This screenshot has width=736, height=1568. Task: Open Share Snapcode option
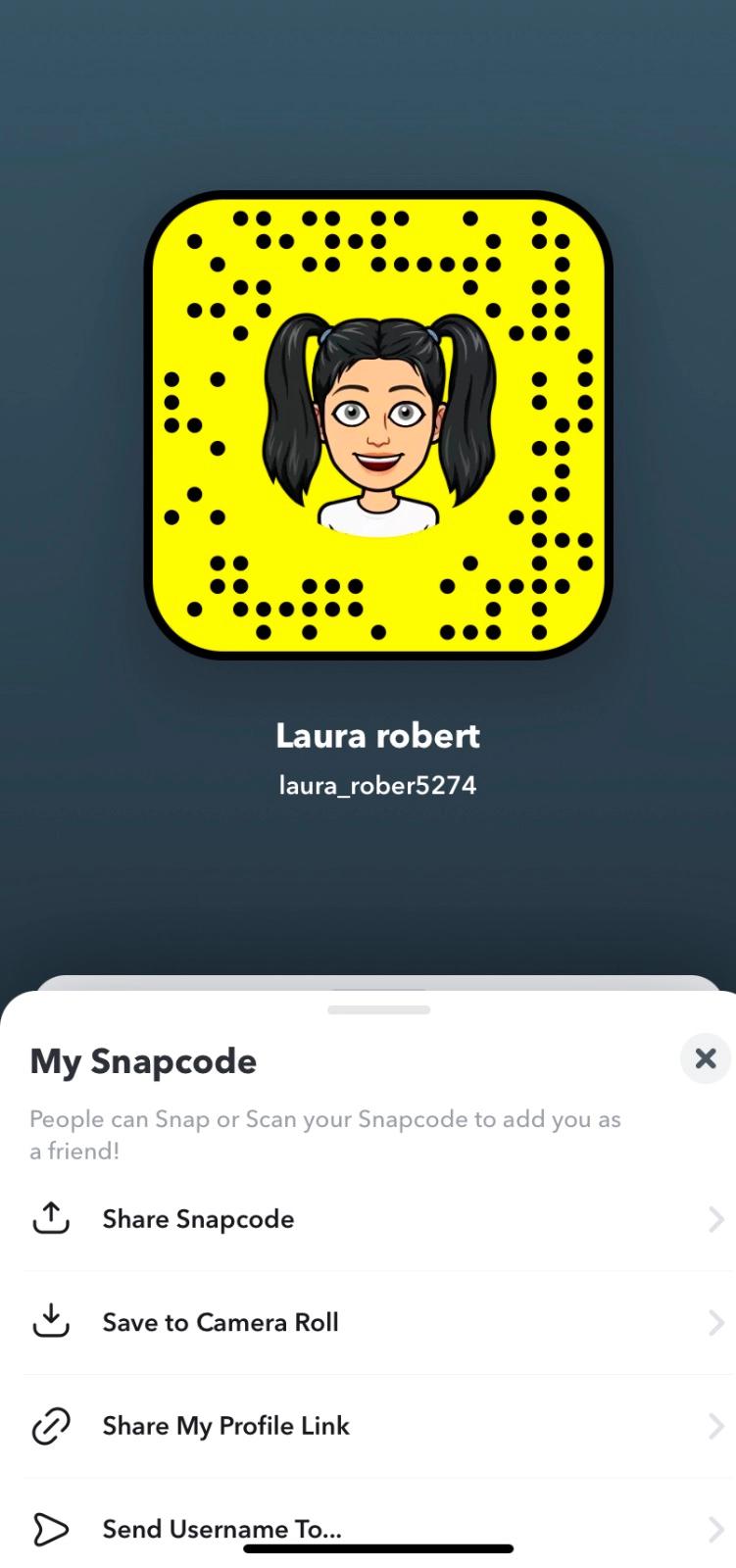377,1219
